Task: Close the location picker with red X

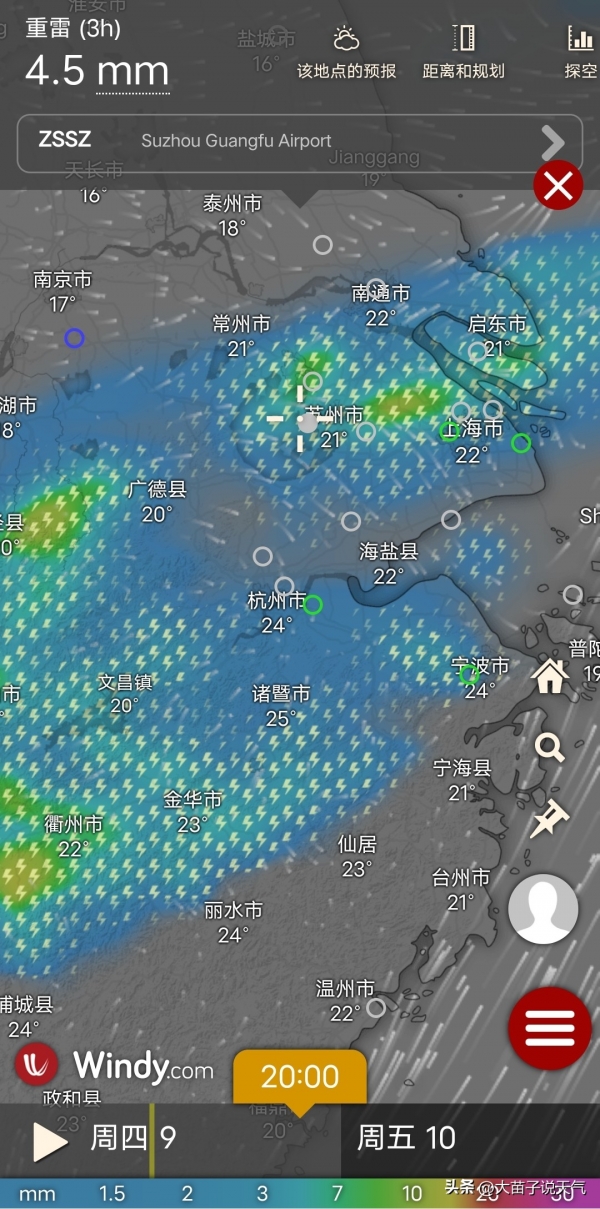Action: (x=558, y=185)
